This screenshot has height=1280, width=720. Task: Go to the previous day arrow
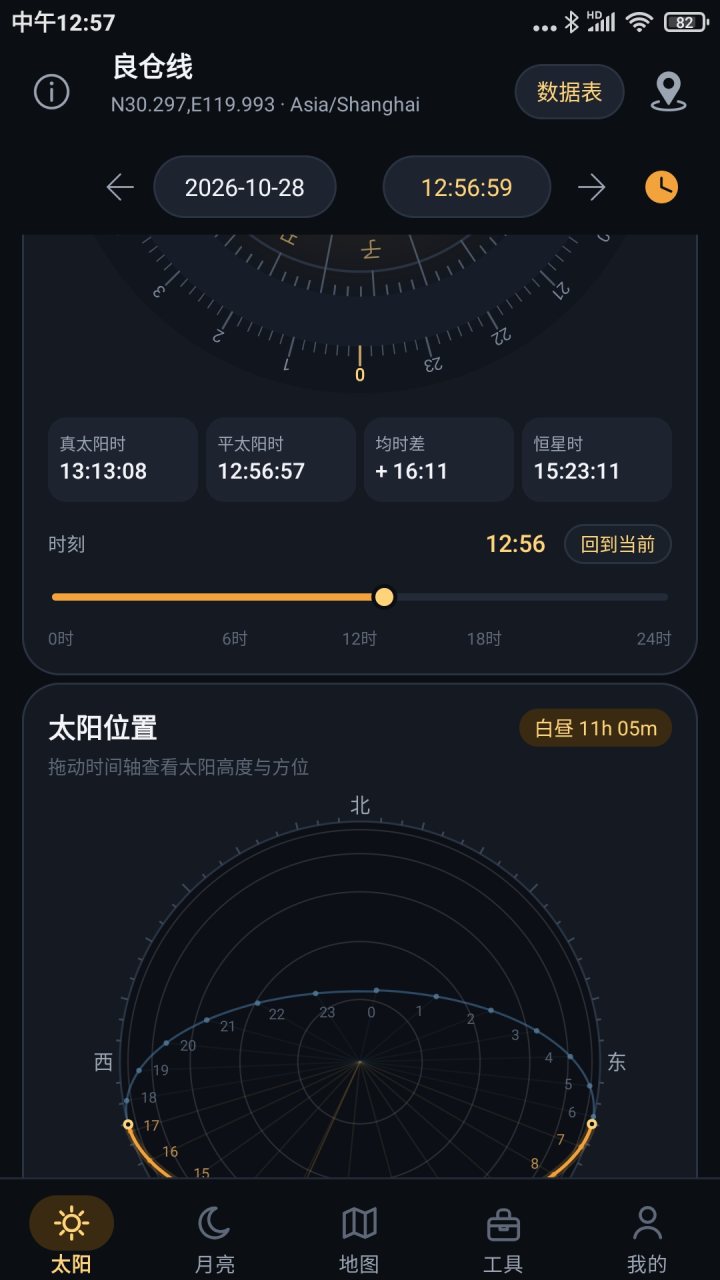(120, 187)
